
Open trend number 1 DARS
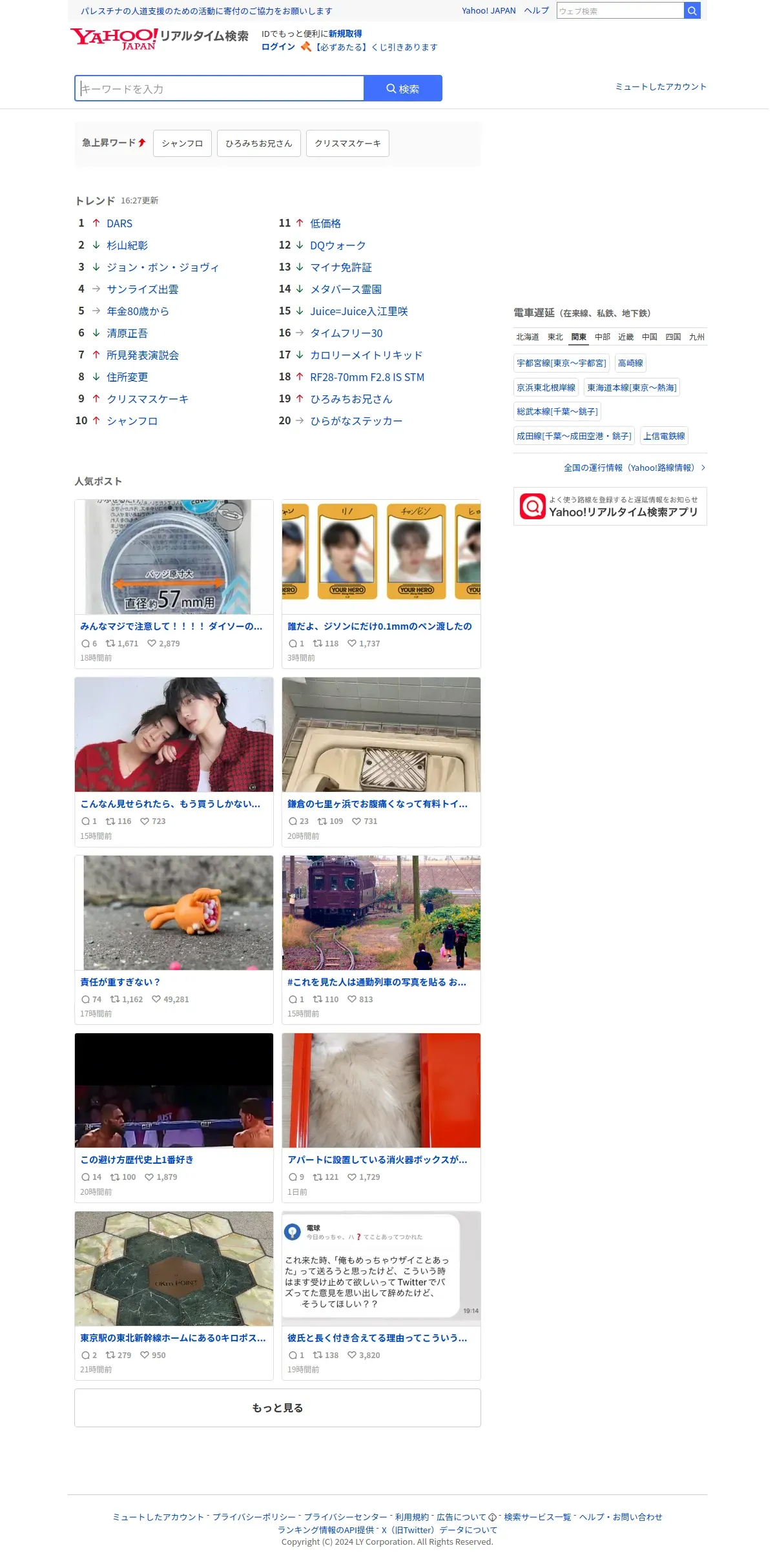pyautogui.click(x=119, y=223)
